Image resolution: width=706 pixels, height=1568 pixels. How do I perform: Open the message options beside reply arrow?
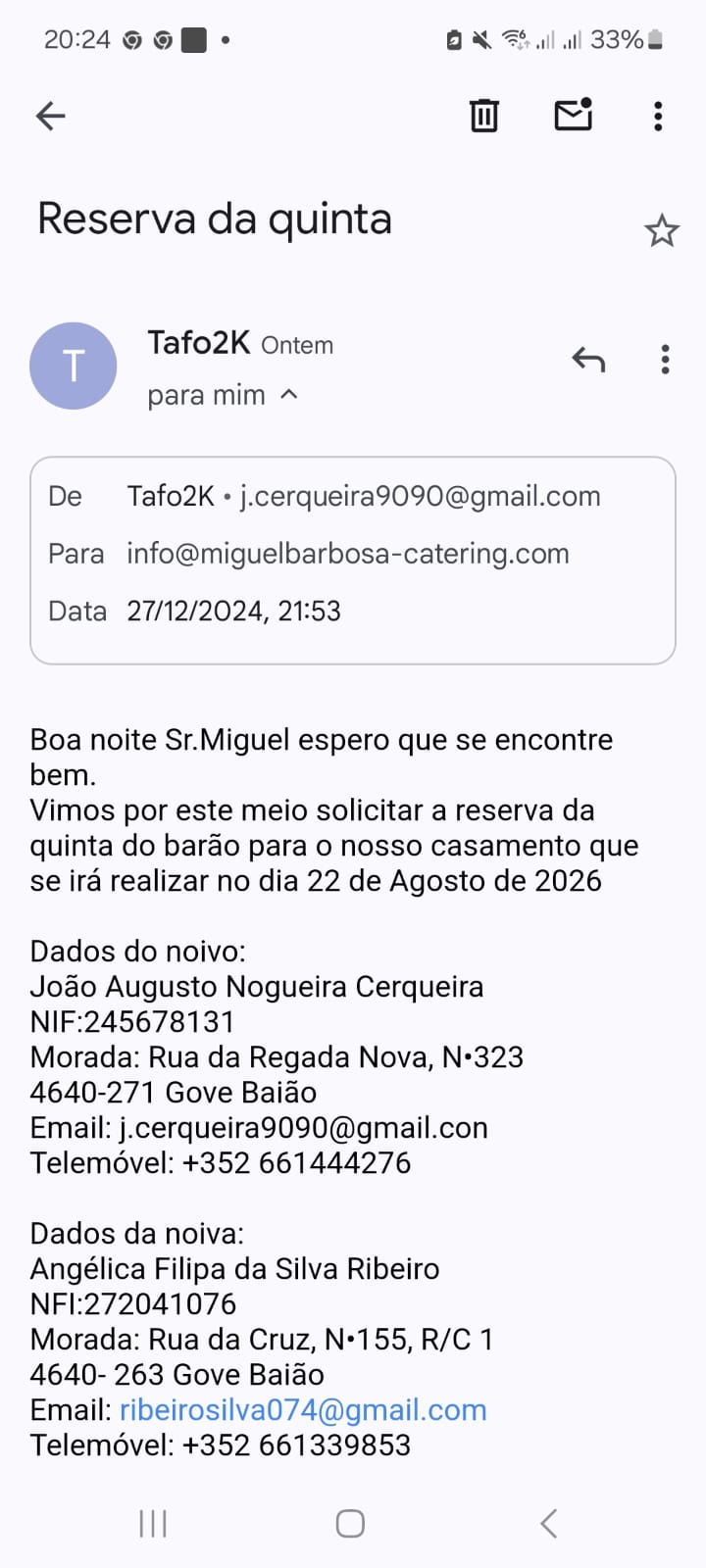coord(665,360)
